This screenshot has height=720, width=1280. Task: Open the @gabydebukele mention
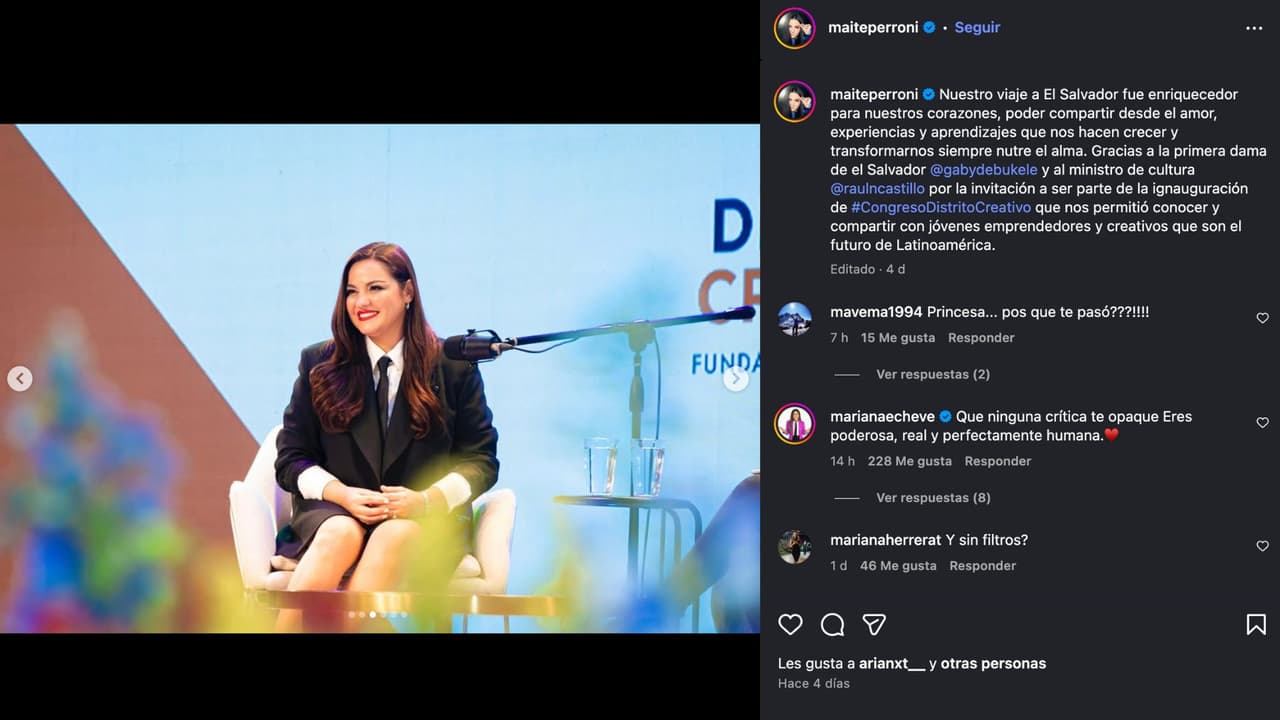point(984,170)
